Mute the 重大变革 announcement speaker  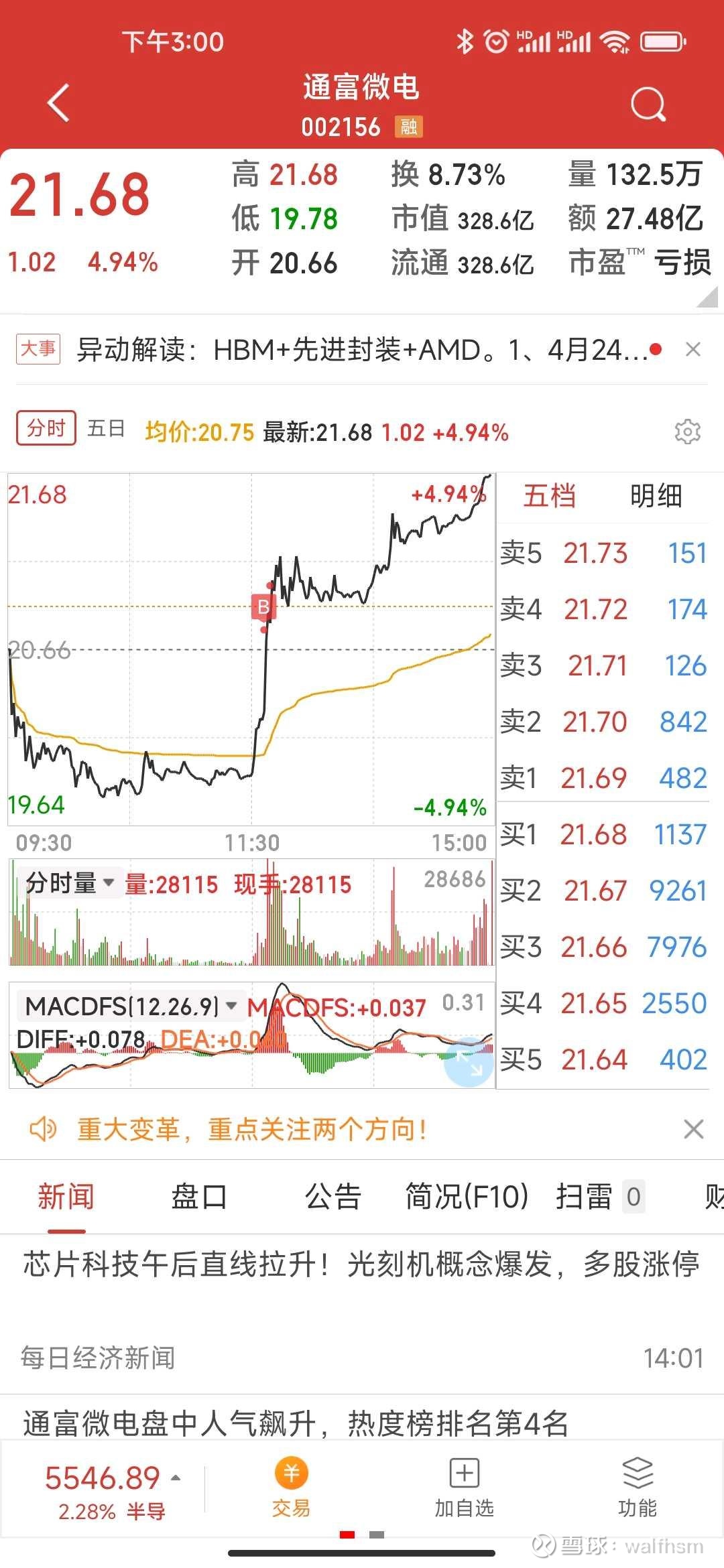[x=42, y=1129]
